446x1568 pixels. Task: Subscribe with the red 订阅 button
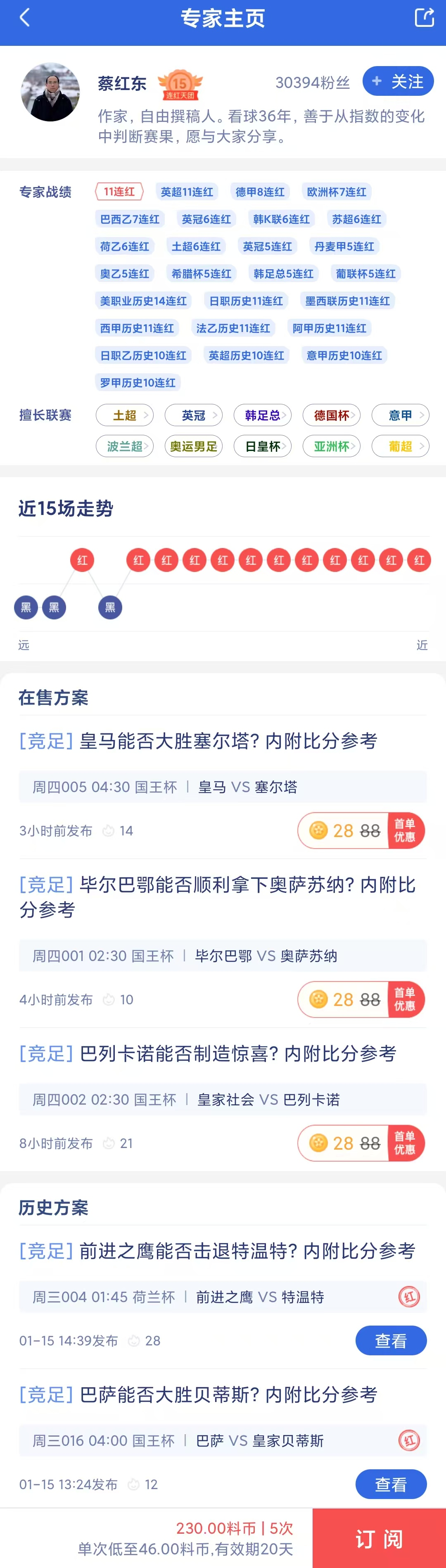coord(378,1538)
